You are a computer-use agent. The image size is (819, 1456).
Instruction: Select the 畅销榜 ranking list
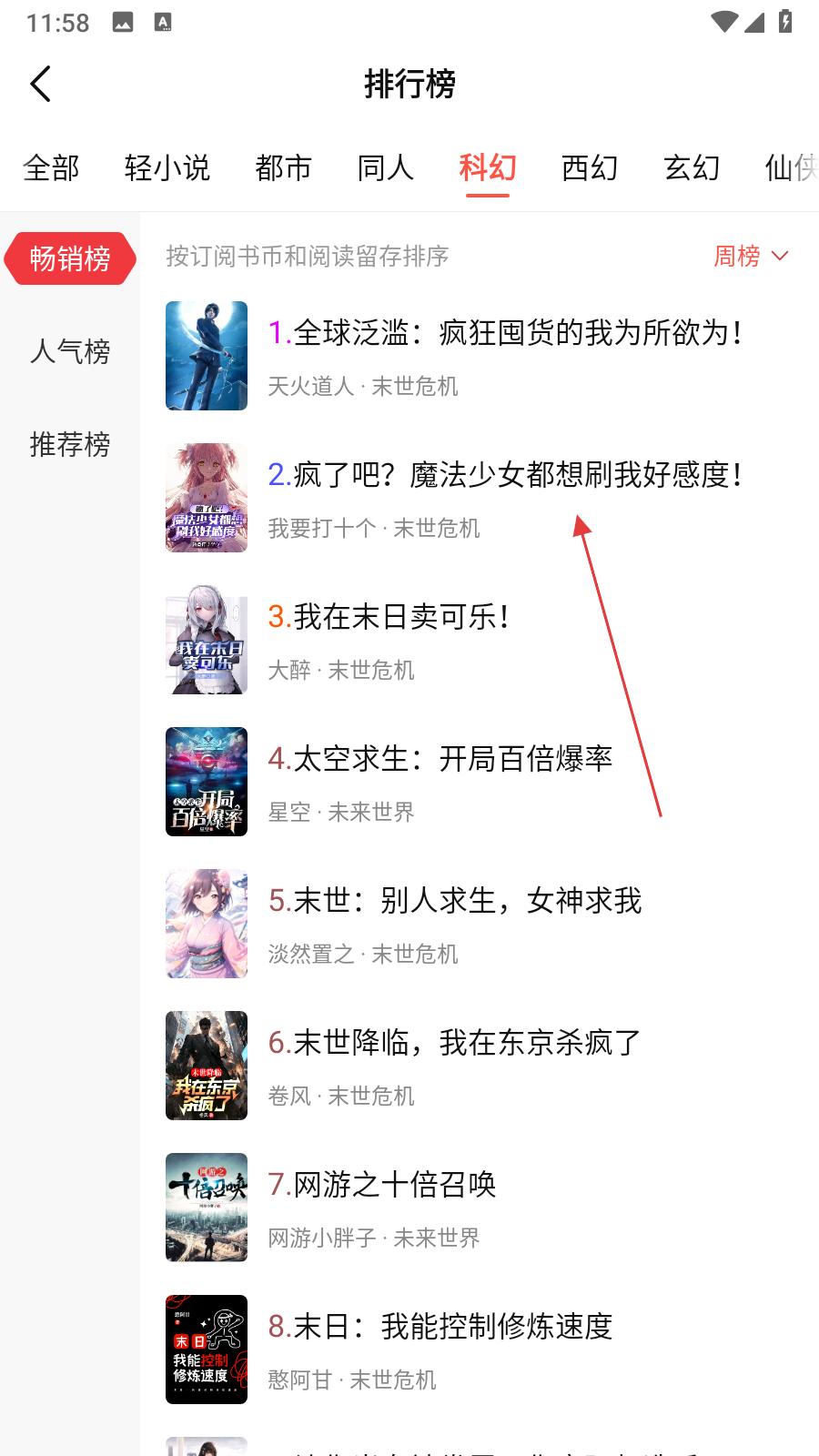click(70, 259)
